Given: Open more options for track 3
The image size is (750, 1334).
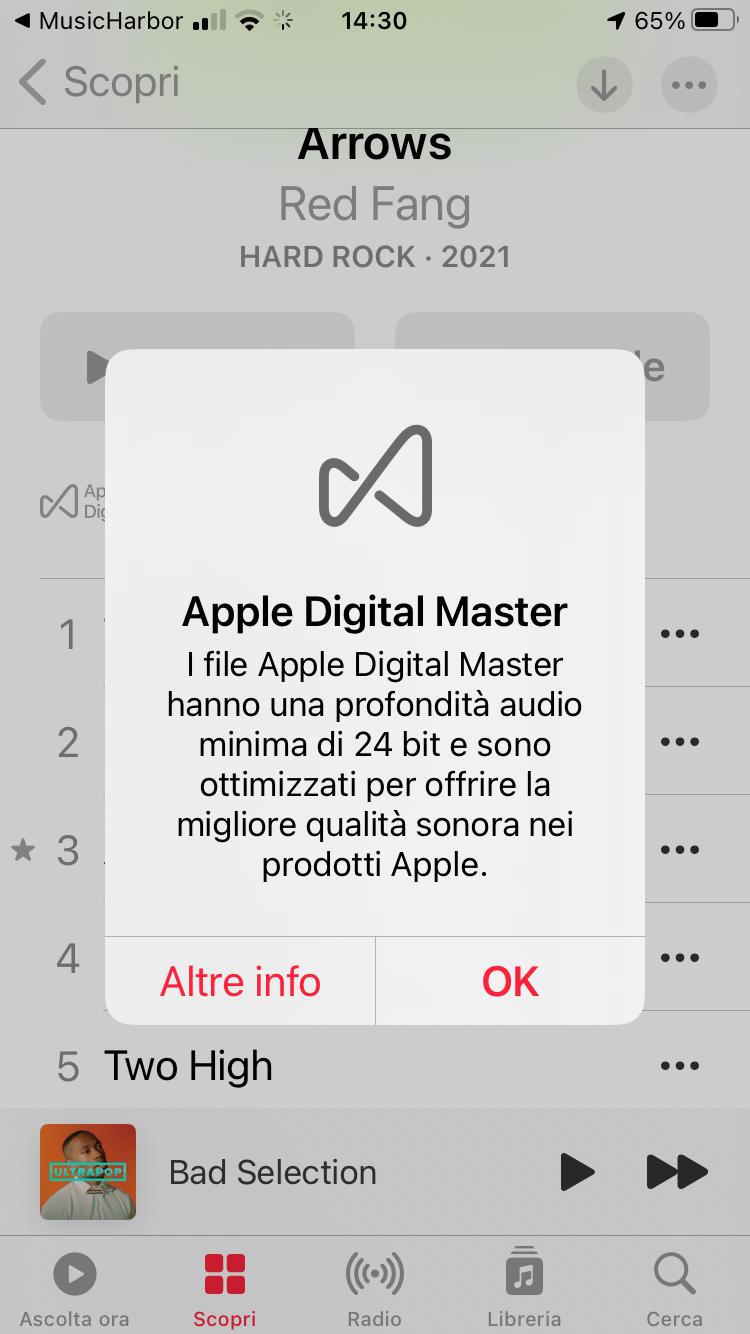Looking at the screenshot, I should (680, 850).
